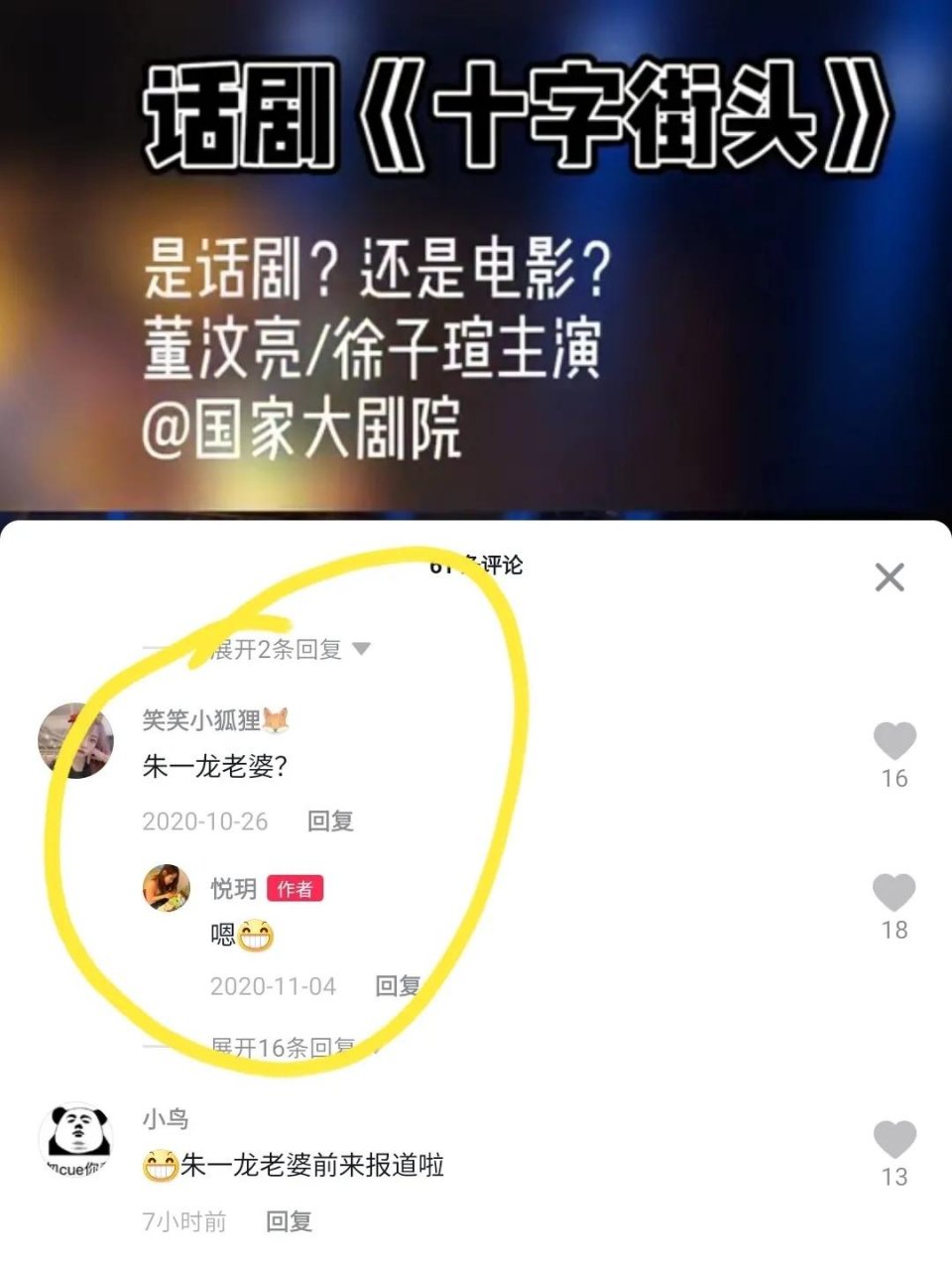Viewport: 952px width, 1270px height.
Task: Like 笑笑小狐狸's comment
Action: click(893, 742)
